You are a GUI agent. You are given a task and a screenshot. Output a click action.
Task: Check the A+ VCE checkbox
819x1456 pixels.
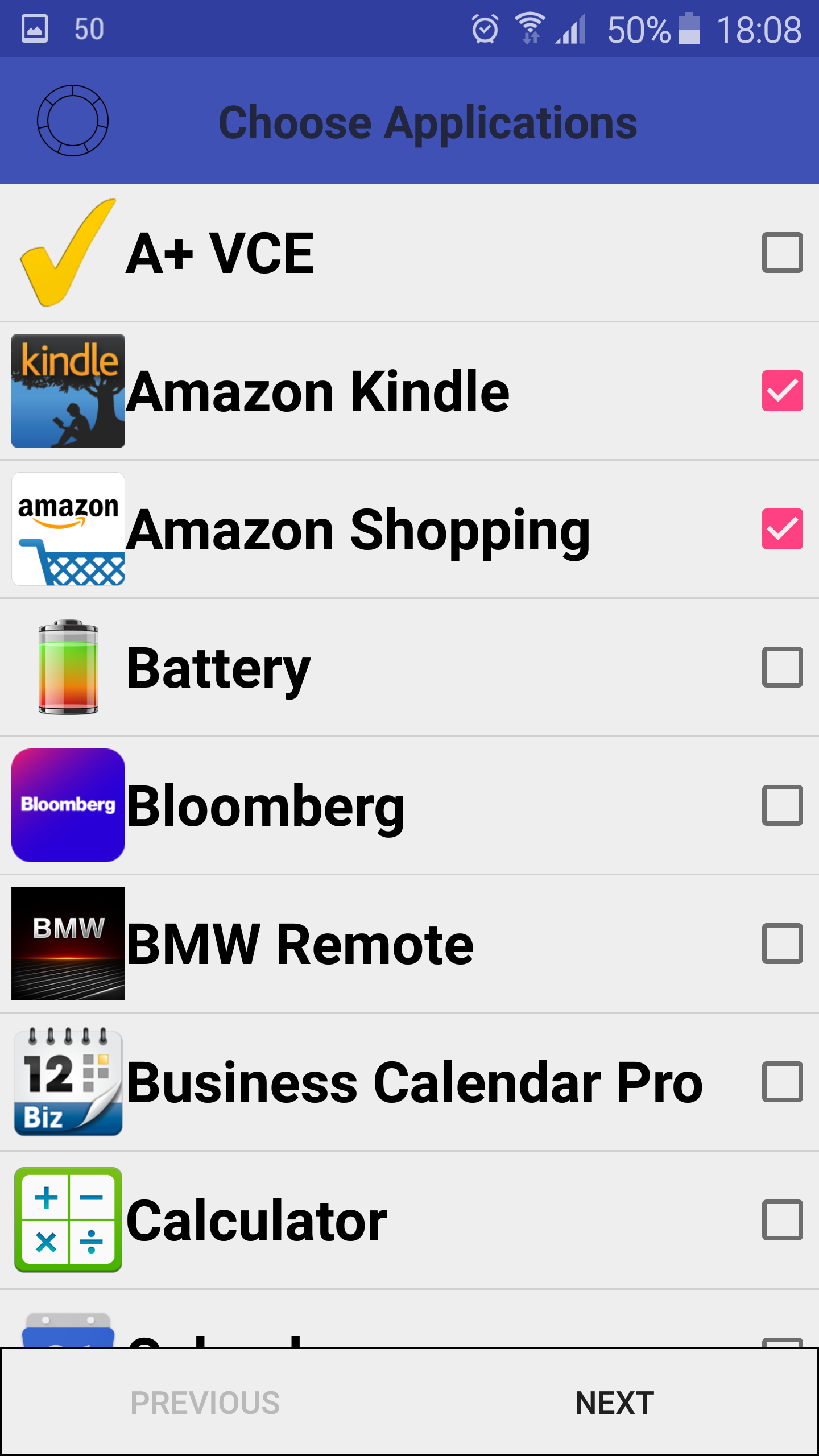click(x=782, y=253)
